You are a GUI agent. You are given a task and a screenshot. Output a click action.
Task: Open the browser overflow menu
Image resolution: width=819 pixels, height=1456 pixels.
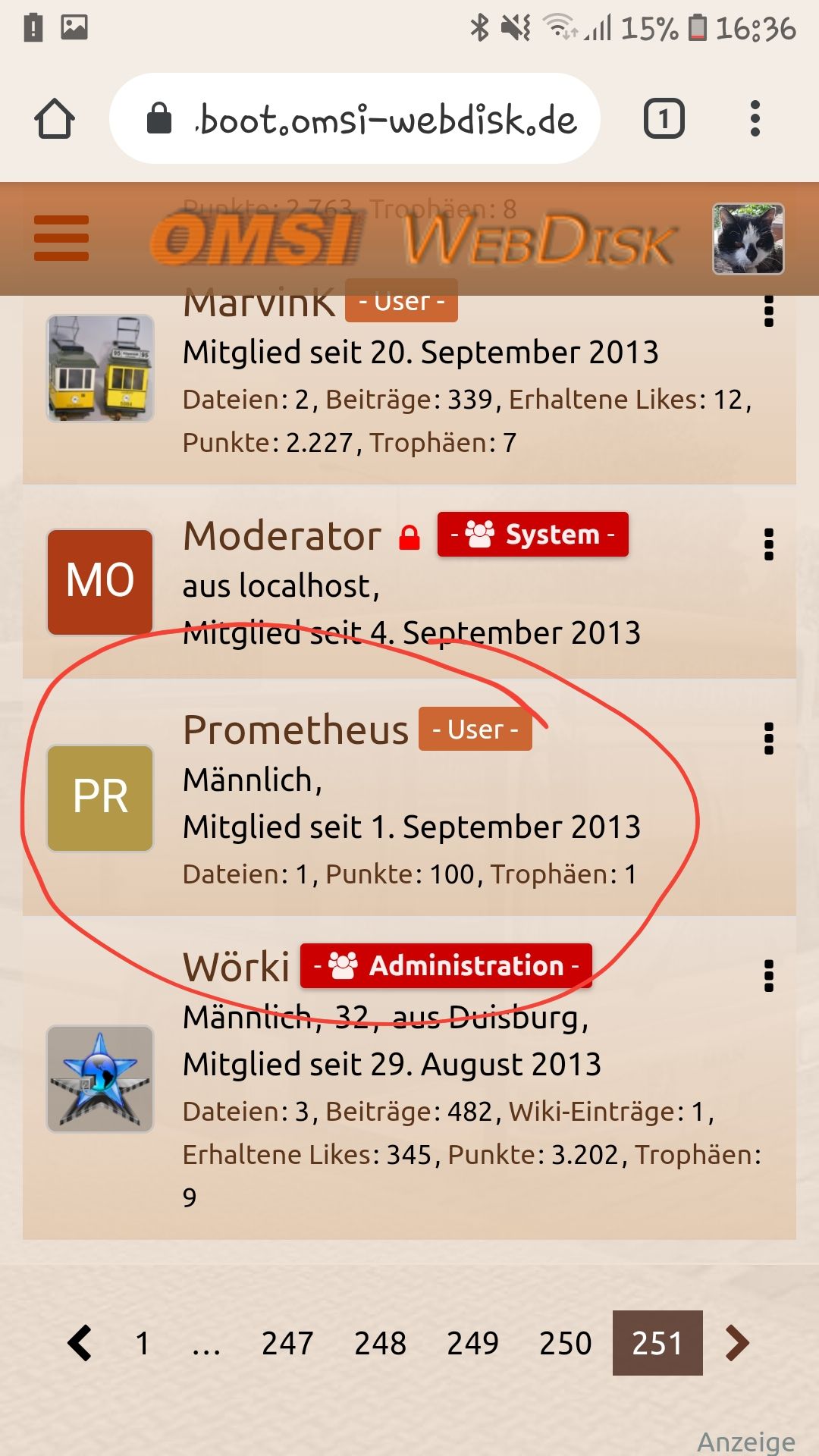point(755,119)
